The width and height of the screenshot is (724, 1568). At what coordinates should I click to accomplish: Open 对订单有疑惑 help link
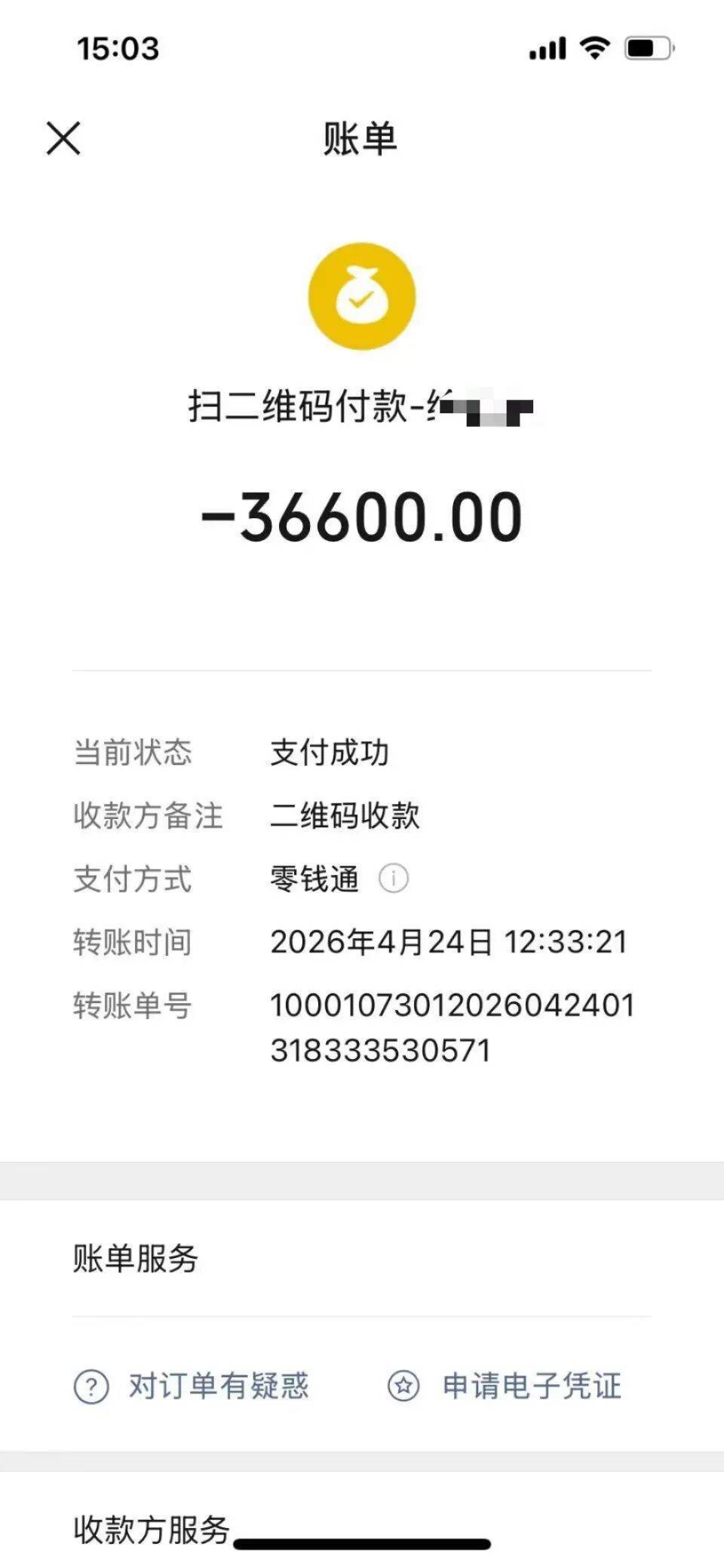pos(192,1386)
